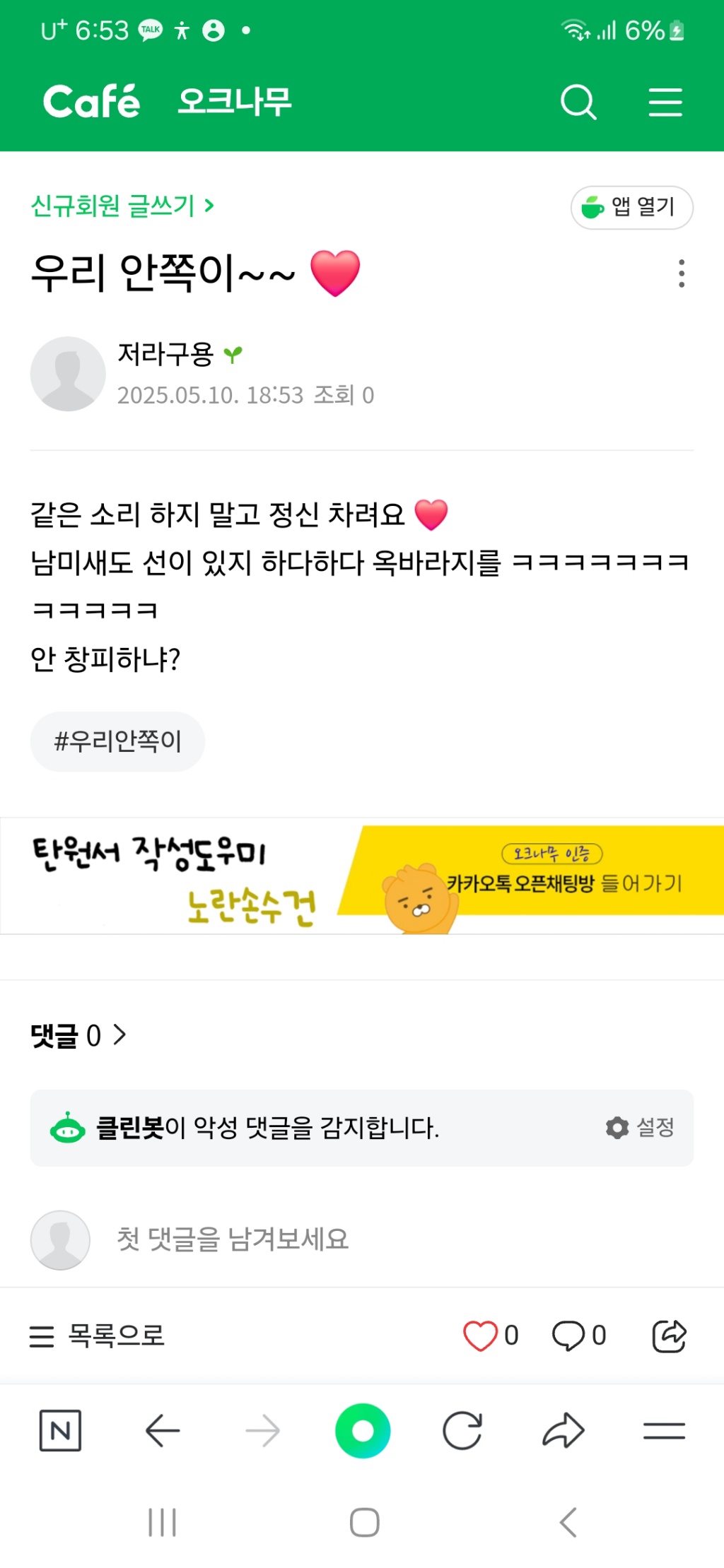Like this post with the heart icon
The height and width of the screenshot is (1568, 724).
click(481, 1336)
